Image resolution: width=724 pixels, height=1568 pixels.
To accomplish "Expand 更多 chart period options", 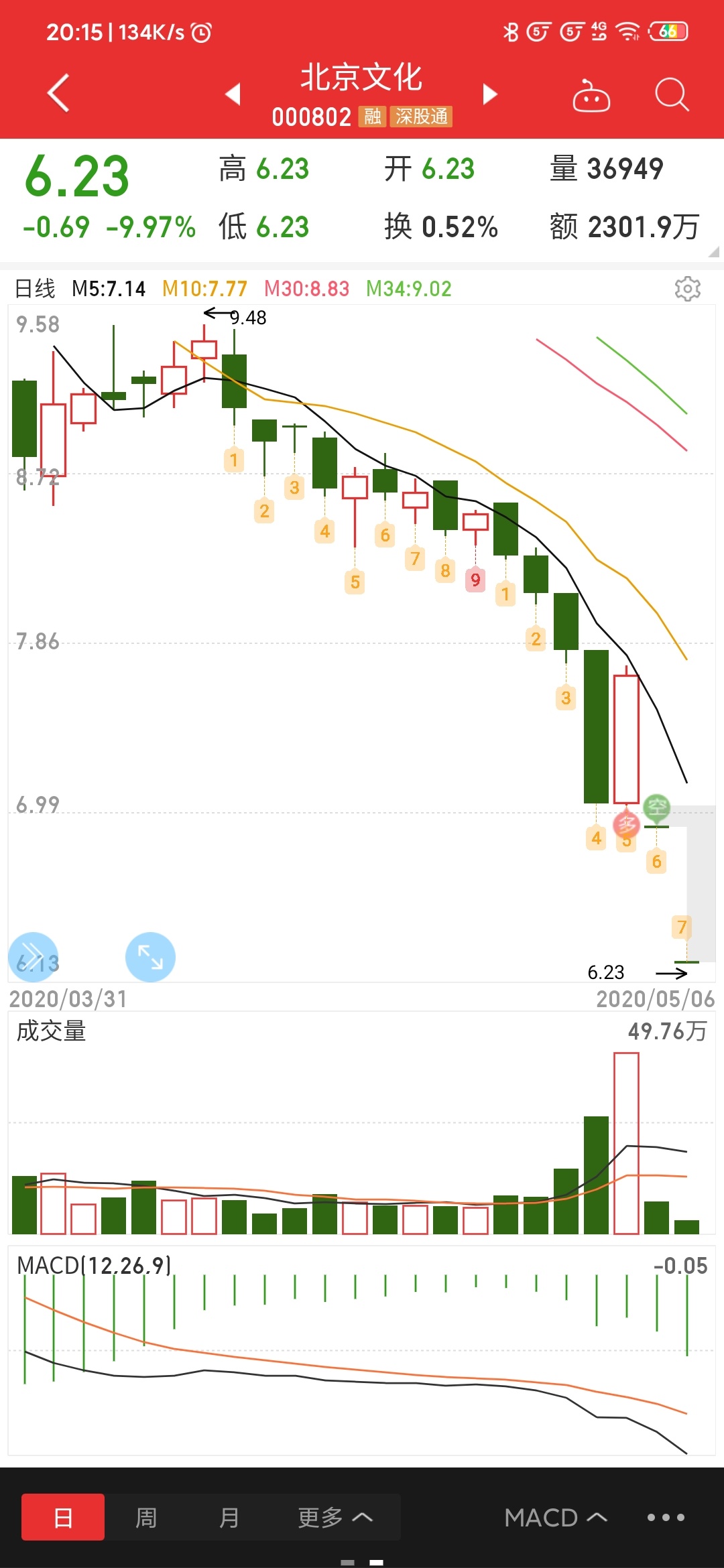I will coord(335,1517).
